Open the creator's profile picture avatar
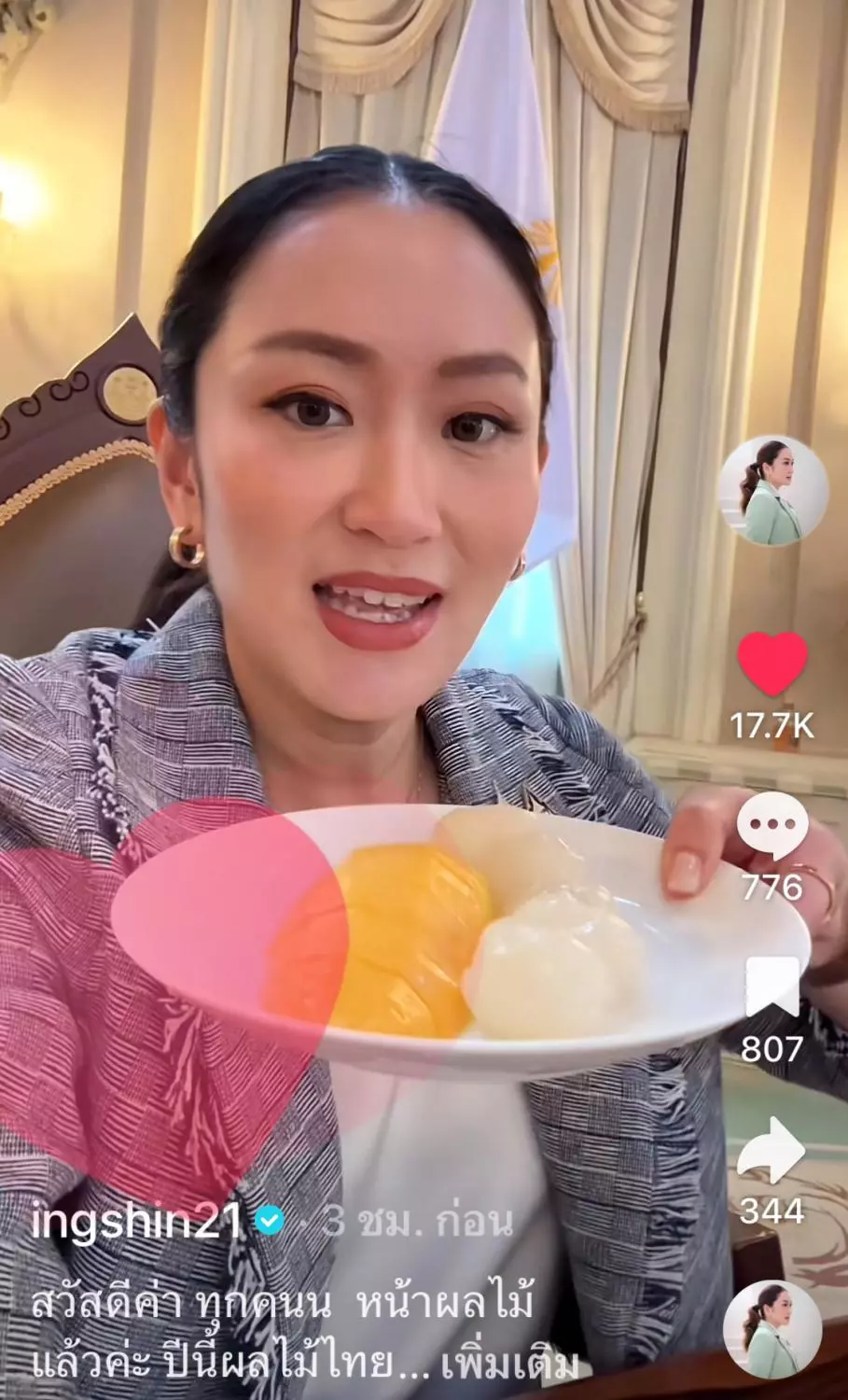Image resolution: width=848 pixels, height=1400 pixels. (773, 490)
